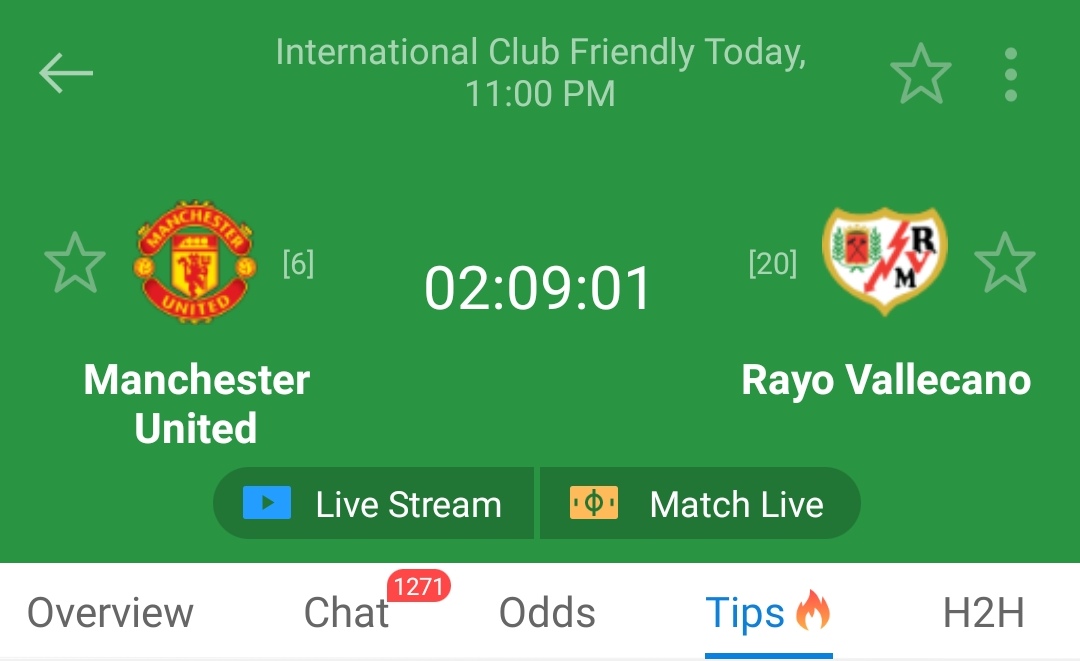This screenshot has height=661, width=1080.
Task: Open the Match Live view
Action: [x=700, y=504]
